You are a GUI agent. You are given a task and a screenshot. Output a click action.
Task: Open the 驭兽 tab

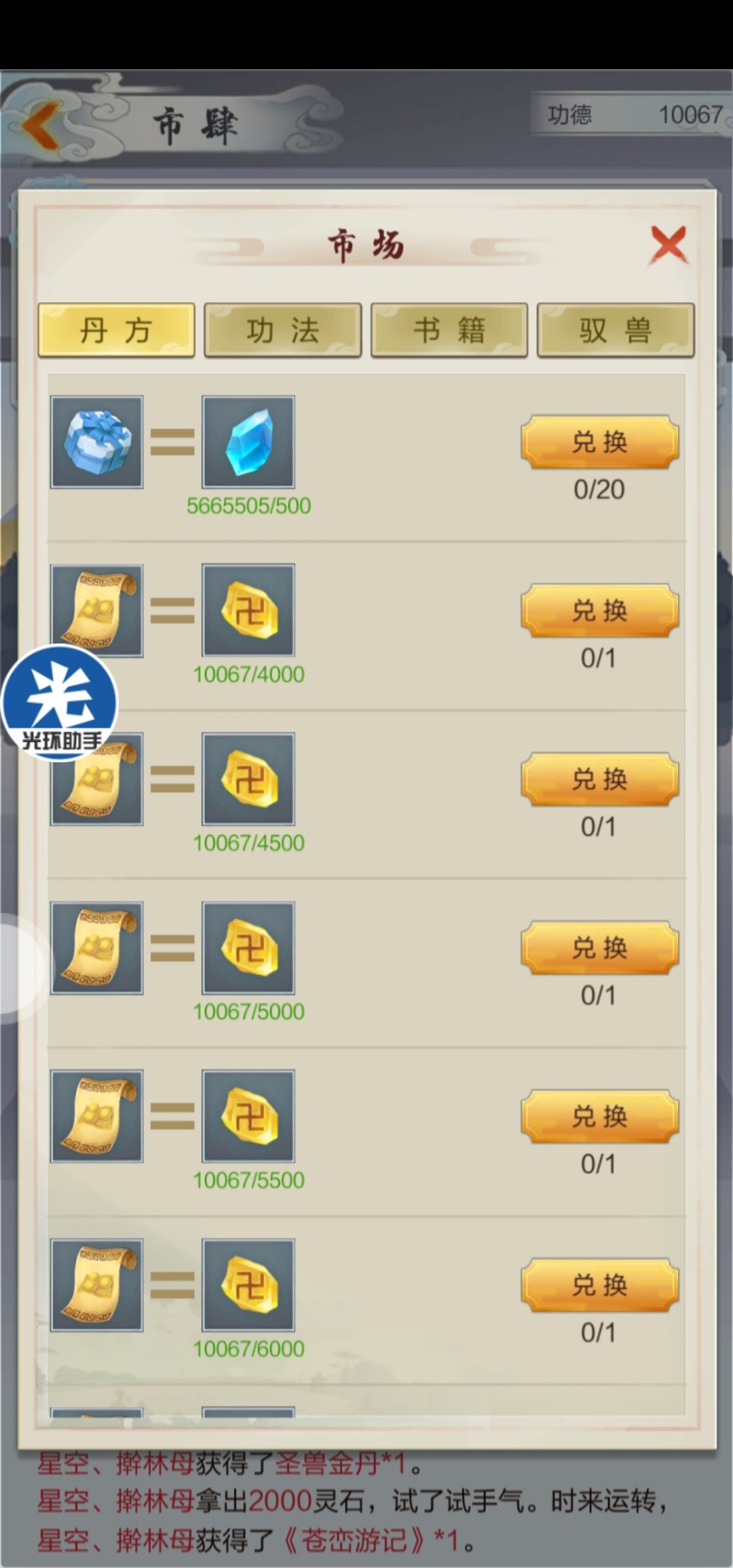pyautogui.click(x=615, y=331)
